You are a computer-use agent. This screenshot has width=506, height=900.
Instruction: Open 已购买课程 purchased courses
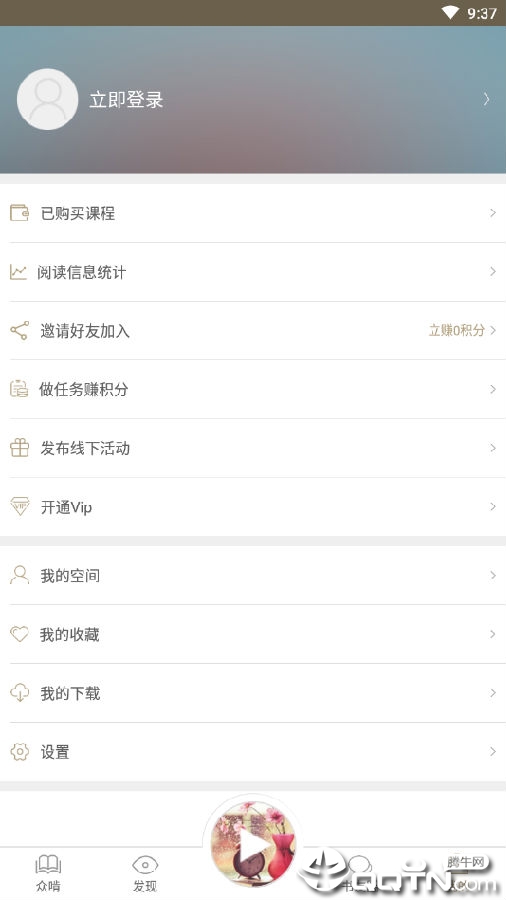click(x=253, y=213)
